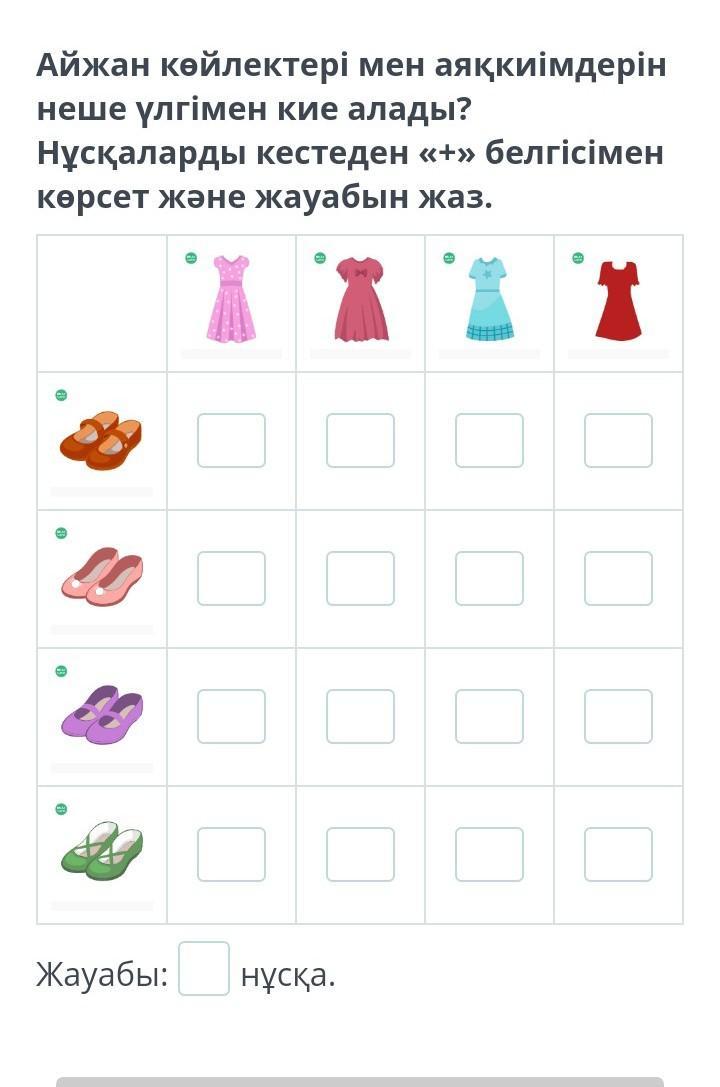
Task: Select the Жауабы answer input box
Action: tap(204, 969)
